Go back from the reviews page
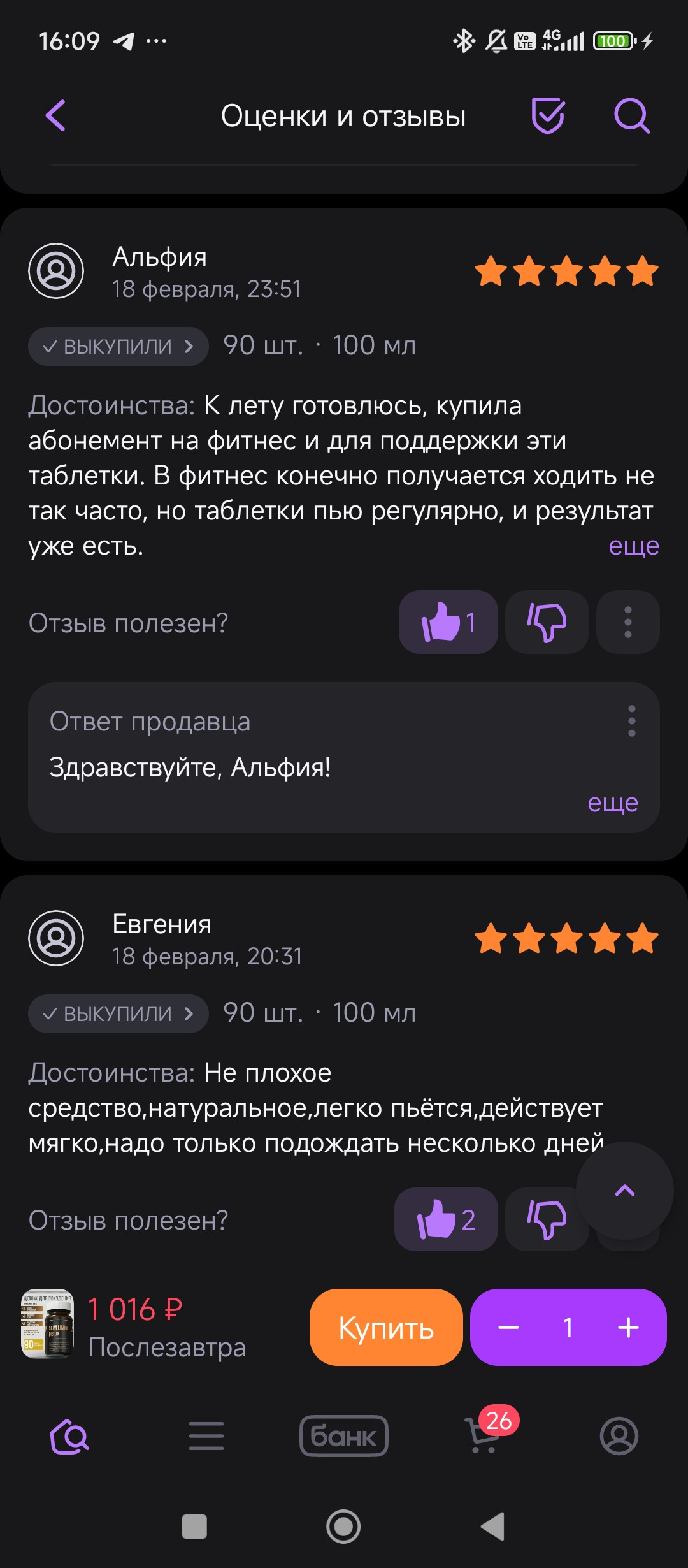Image resolution: width=688 pixels, height=1568 pixels. 56,116
